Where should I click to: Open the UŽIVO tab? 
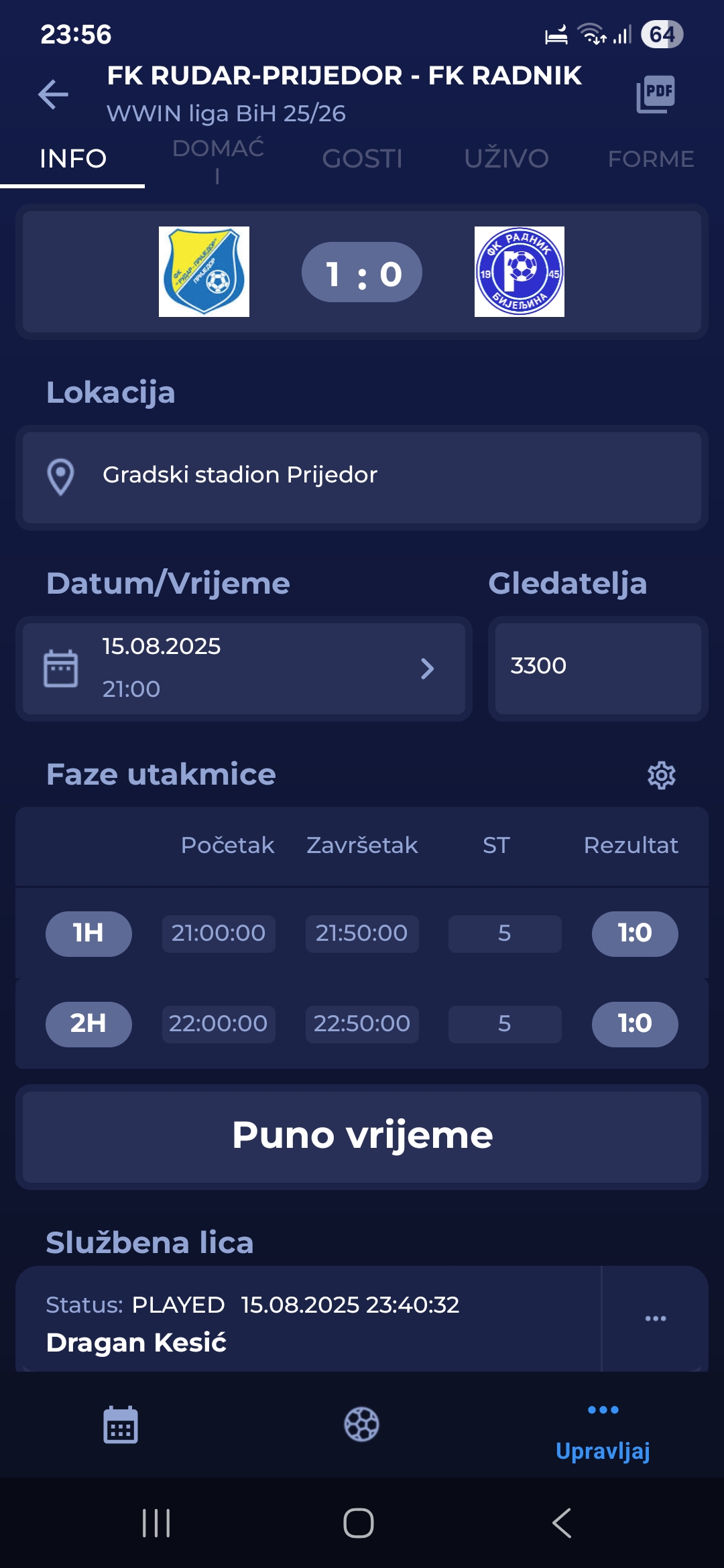point(506,159)
